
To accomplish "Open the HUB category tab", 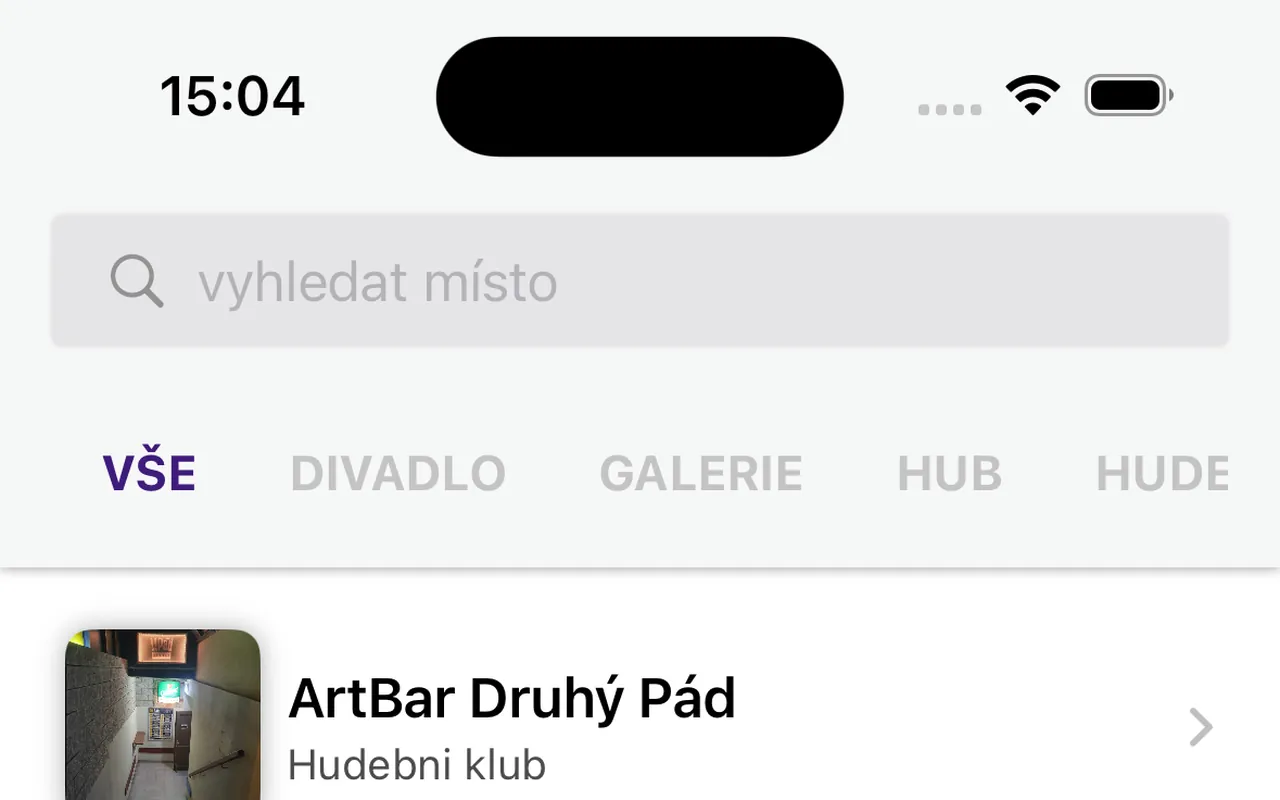I will tap(949, 474).
